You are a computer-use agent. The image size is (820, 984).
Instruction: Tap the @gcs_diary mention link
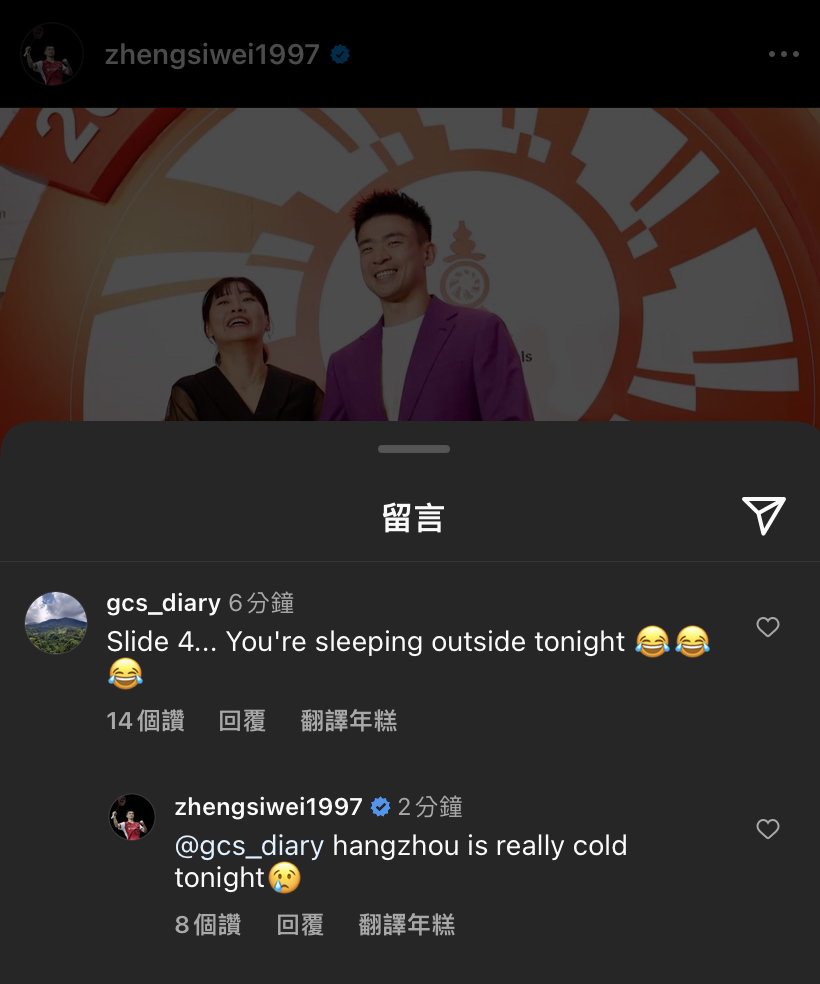pos(249,846)
